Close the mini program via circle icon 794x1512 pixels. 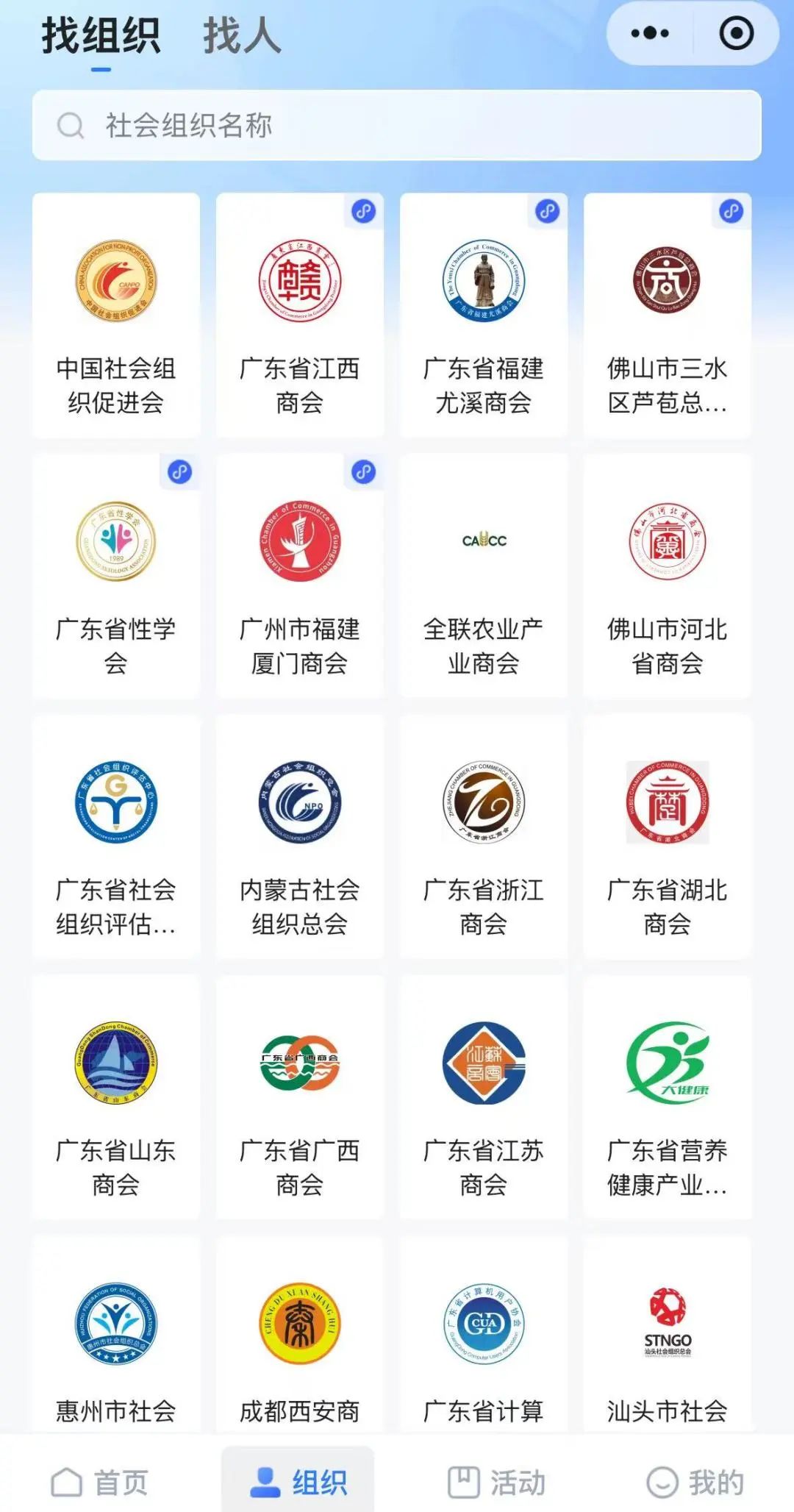pos(736,34)
